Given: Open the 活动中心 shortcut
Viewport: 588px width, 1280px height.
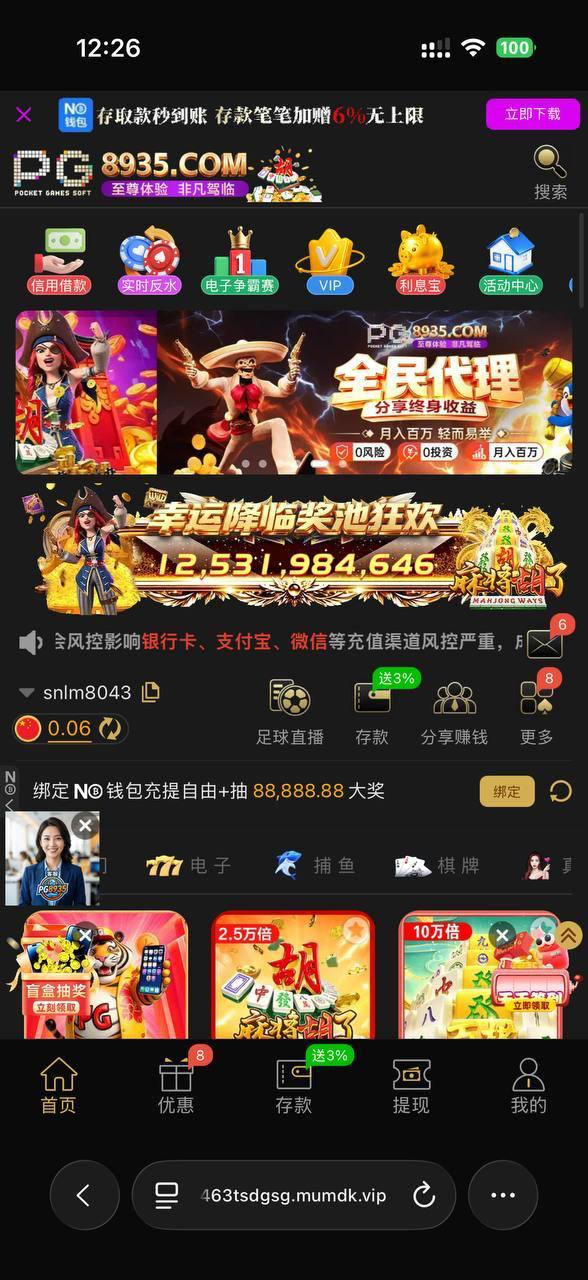Looking at the screenshot, I should (x=511, y=261).
